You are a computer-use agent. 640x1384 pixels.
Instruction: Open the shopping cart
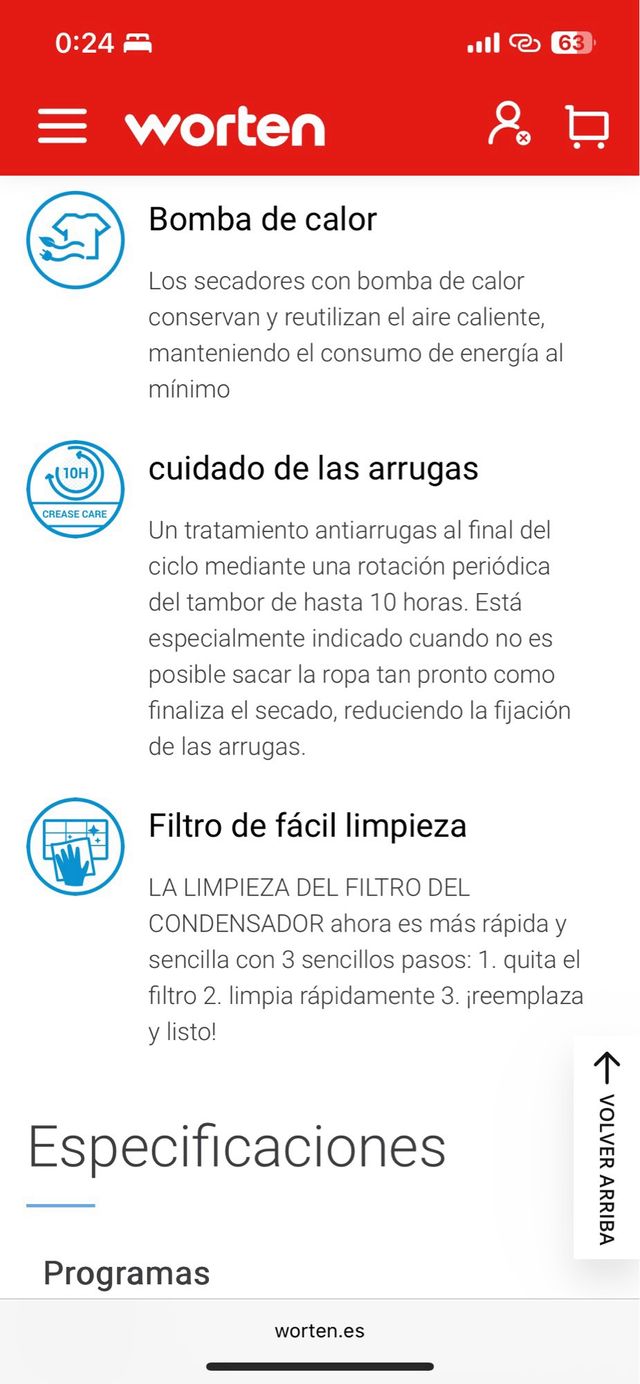click(587, 127)
